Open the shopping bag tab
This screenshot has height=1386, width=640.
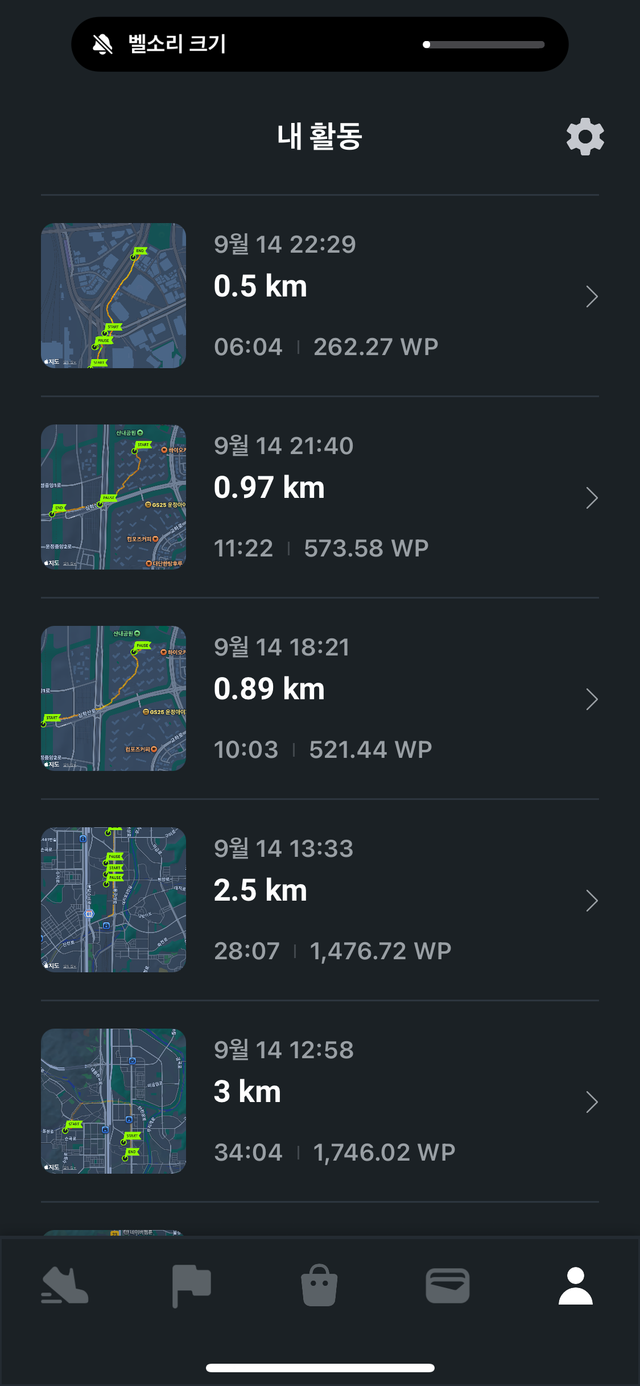tap(320, 1286)
